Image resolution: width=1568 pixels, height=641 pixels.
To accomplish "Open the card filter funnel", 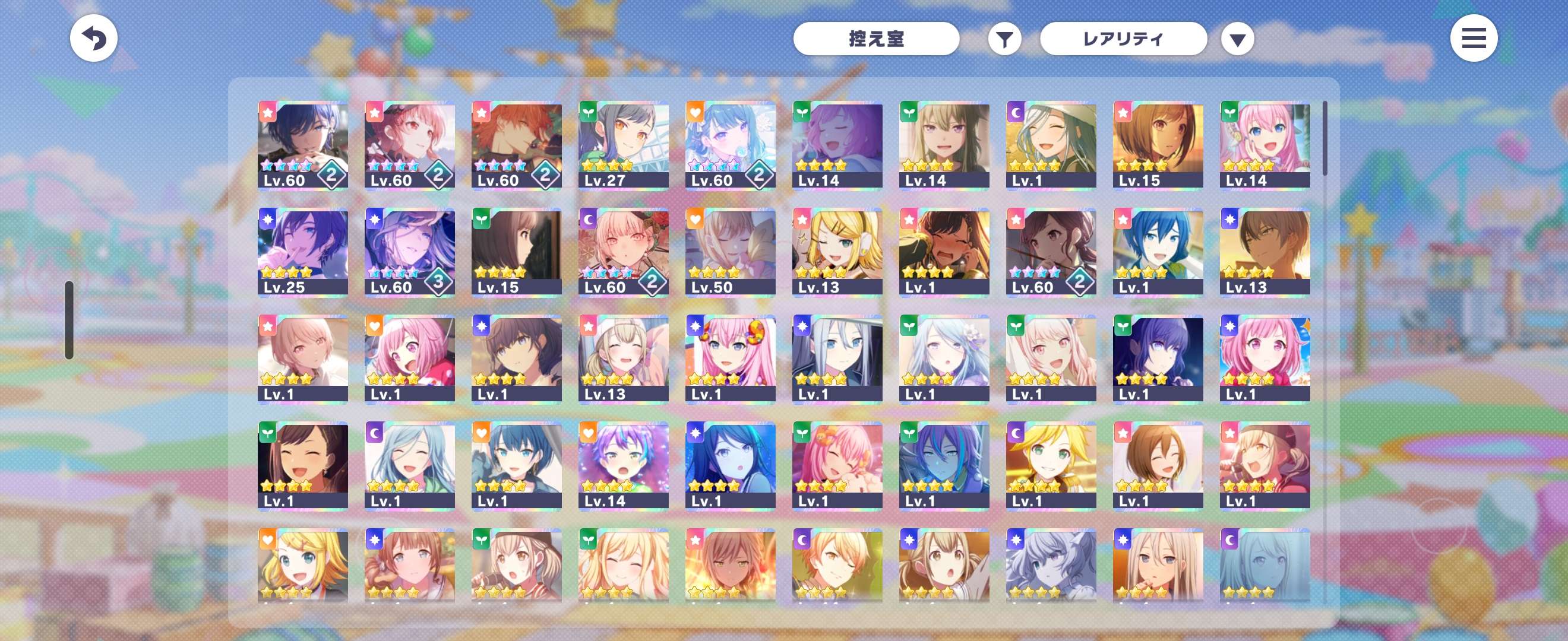I will point(1004,40).
